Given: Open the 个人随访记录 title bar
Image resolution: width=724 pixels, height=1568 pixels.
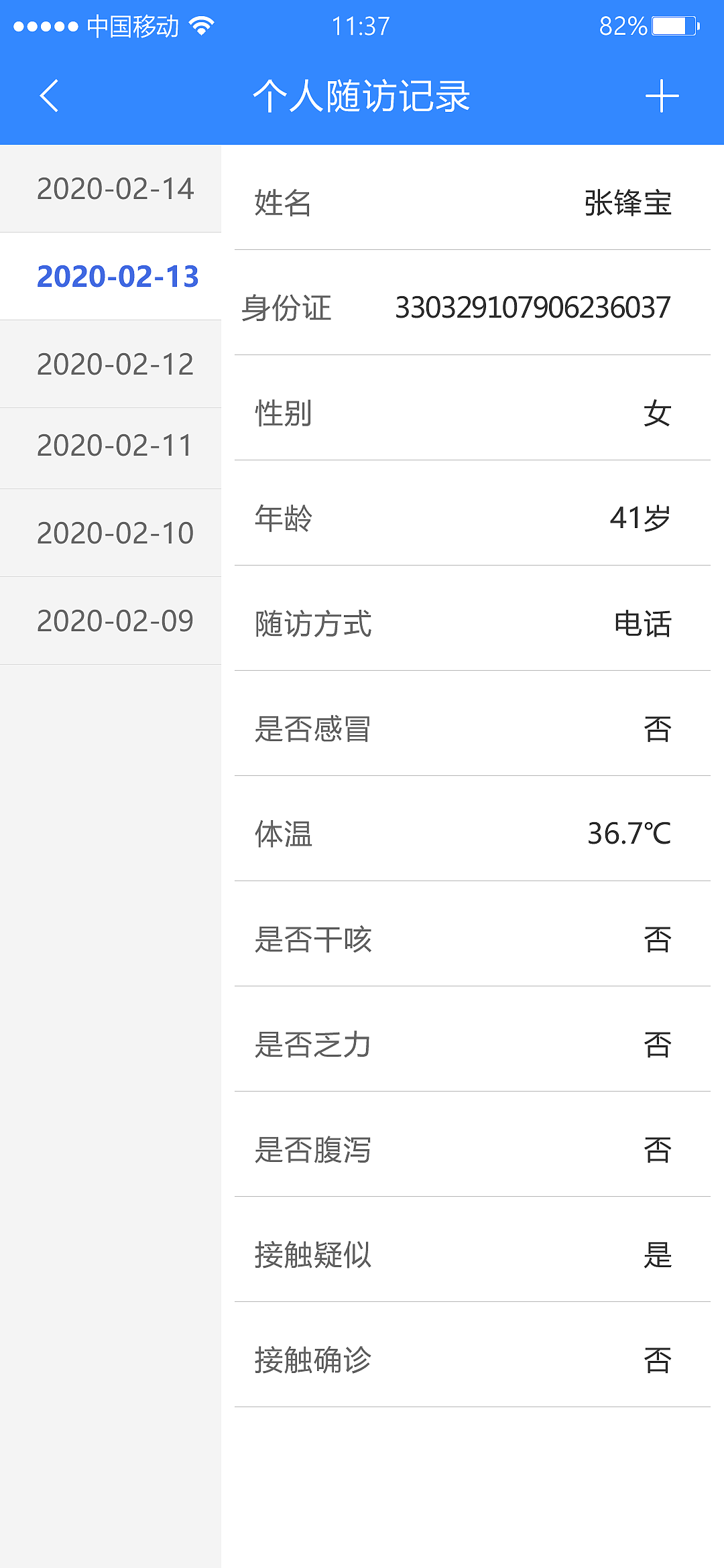Looking at the screenshot, I should (362, 95).
